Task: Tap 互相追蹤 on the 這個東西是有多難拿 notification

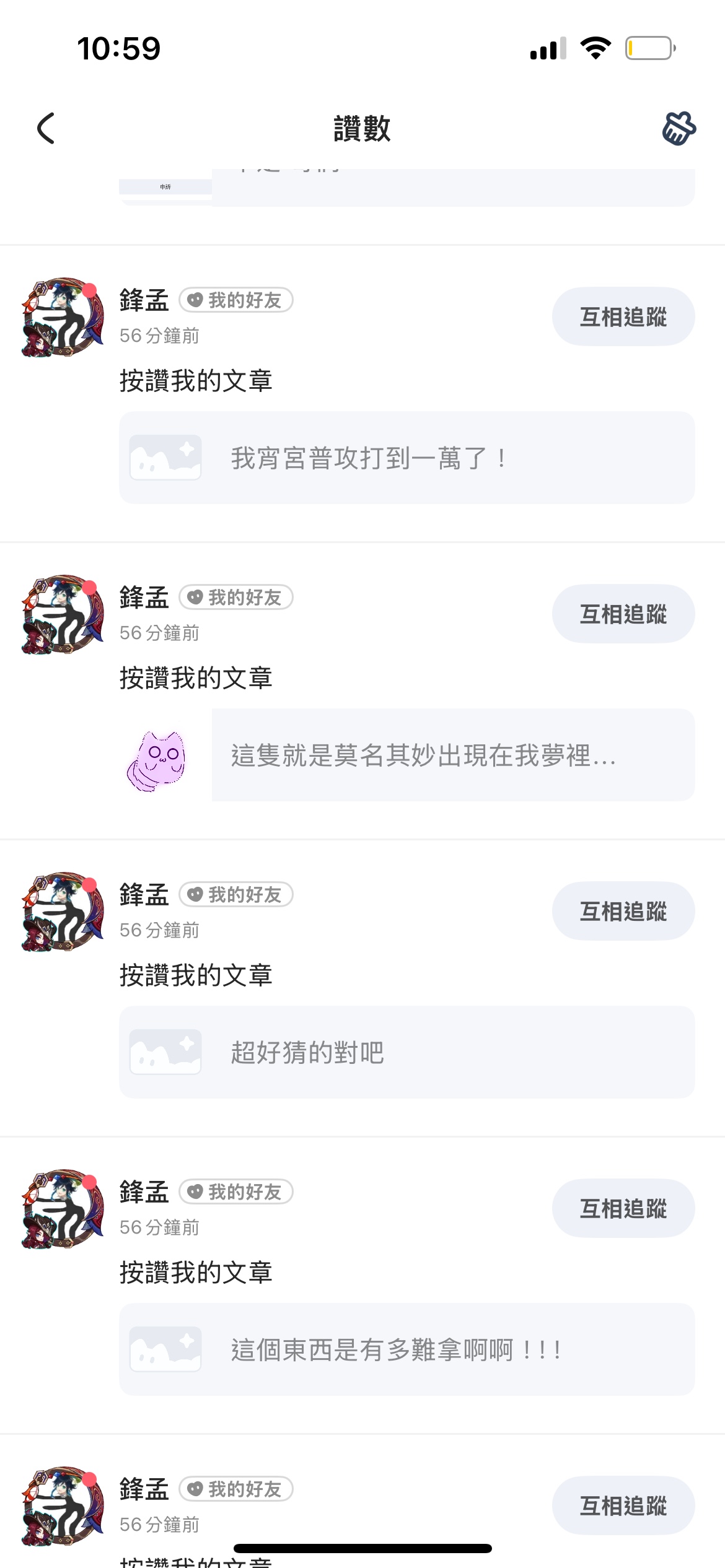Action: tap(623, 1208)
